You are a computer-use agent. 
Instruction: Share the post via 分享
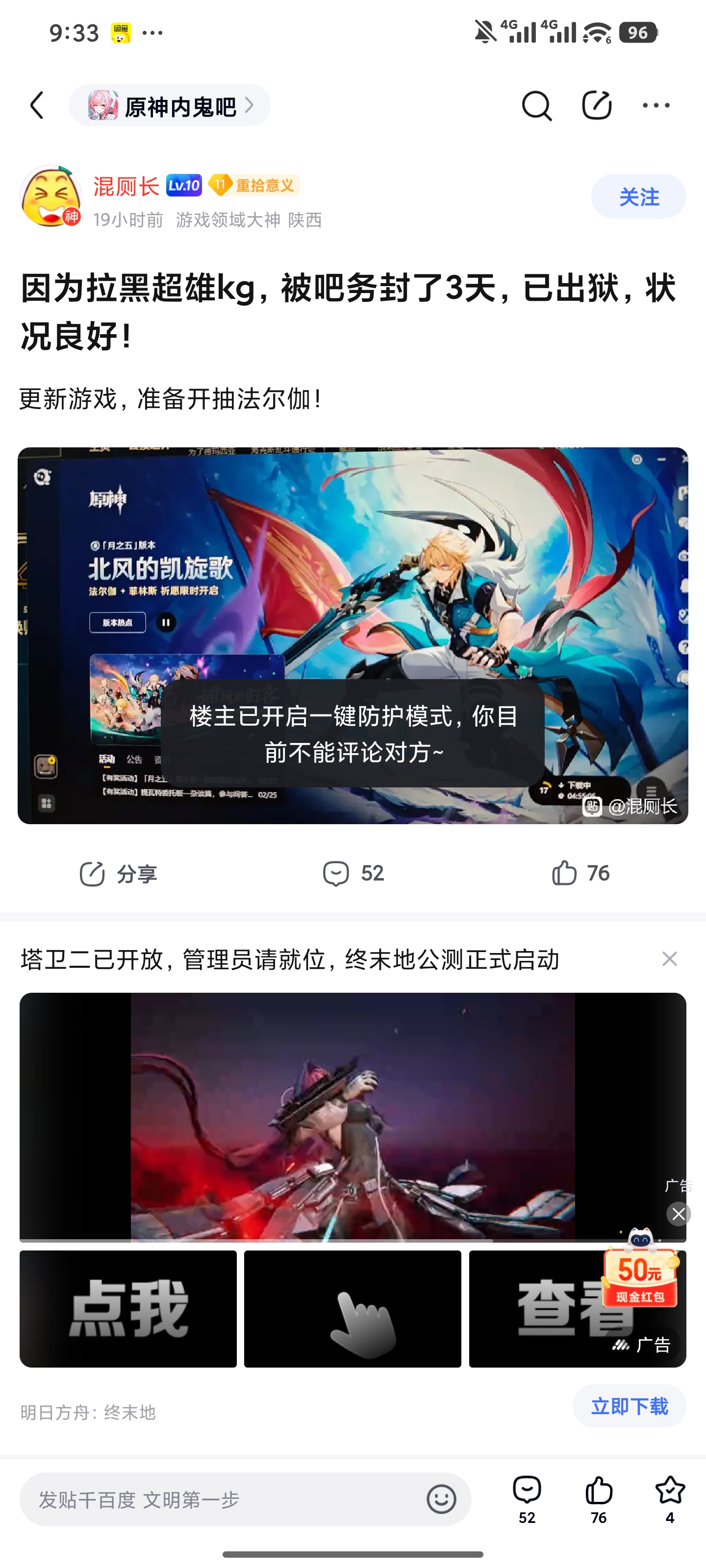(x=119, y=874)
